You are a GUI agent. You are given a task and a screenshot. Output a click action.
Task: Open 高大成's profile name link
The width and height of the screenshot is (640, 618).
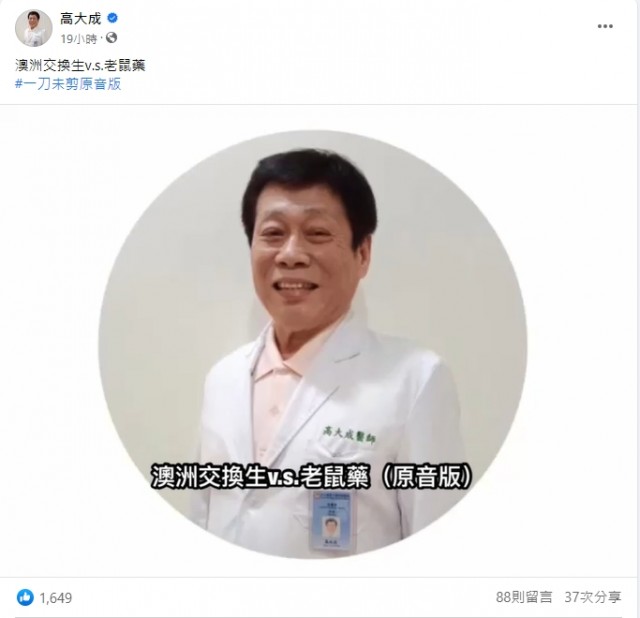(81, 19)
